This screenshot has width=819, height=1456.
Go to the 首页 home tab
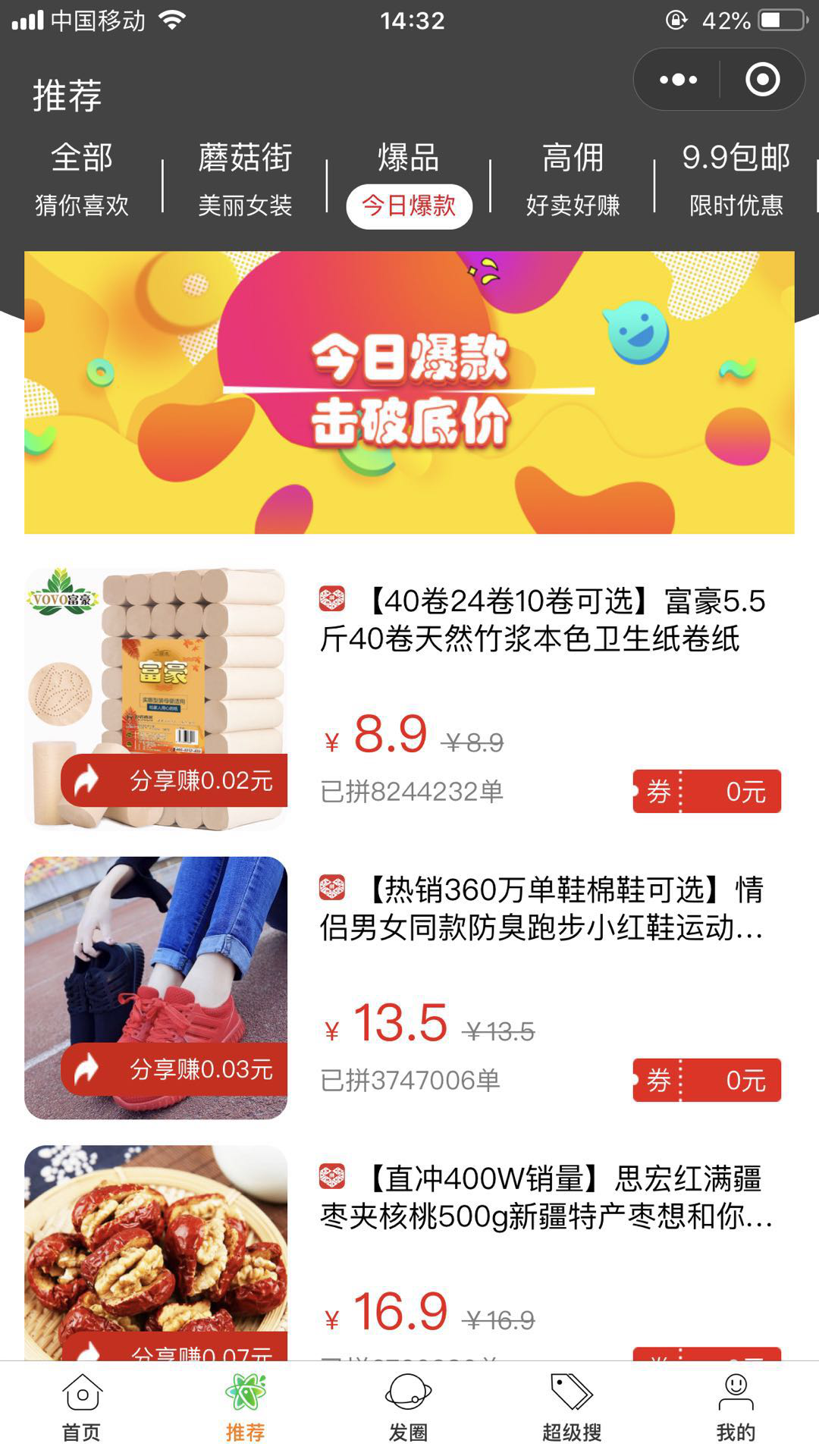82,1407
